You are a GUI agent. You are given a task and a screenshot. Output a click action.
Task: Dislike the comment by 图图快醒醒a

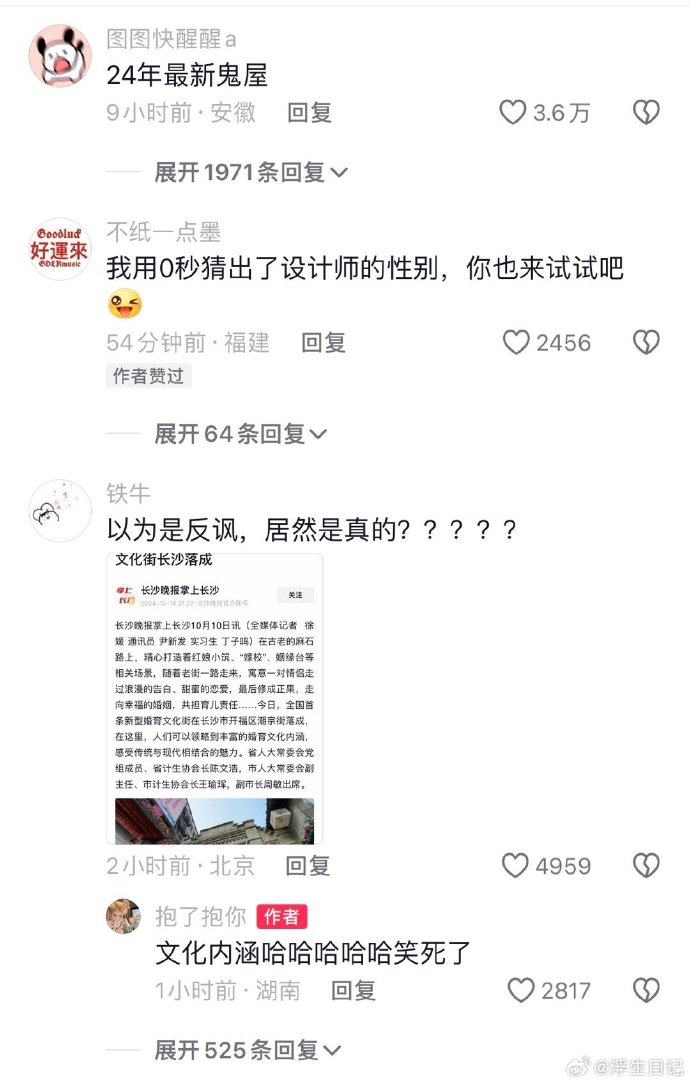click(x=646, y=113)
